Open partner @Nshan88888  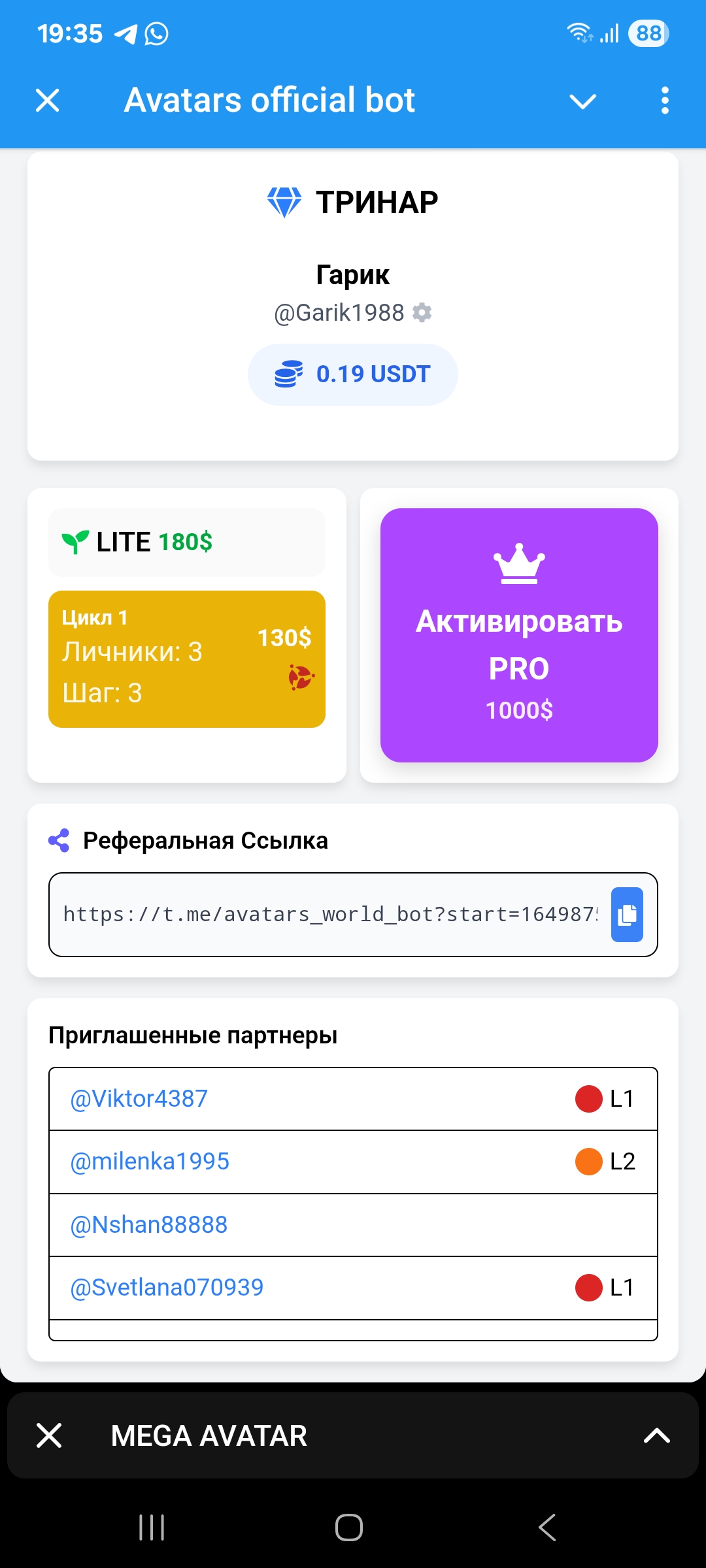pyautogui.click(x=149, y=1225)
